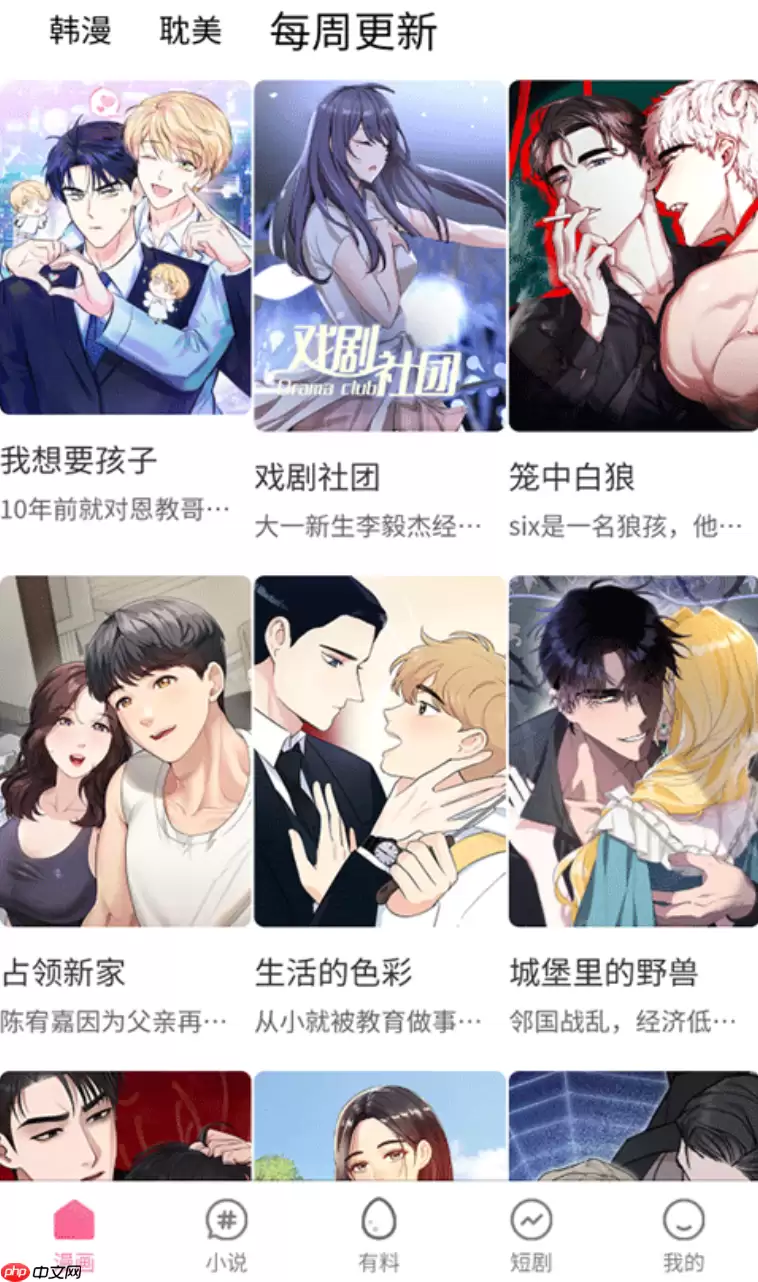Open the comic 戏剧社团
The image size is (758, 1282).
coord(320,479)
